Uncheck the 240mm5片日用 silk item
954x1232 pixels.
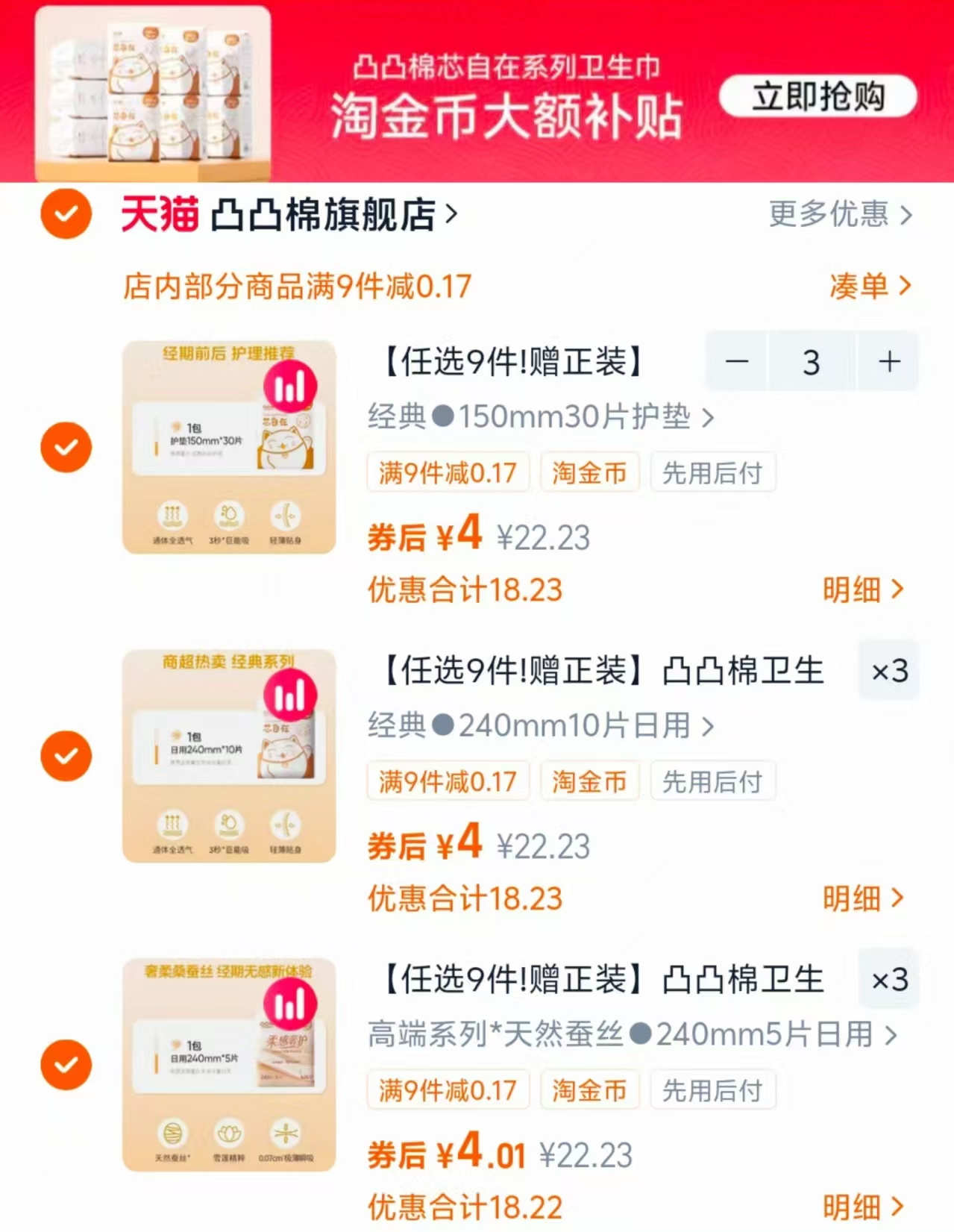[66, 1064]
